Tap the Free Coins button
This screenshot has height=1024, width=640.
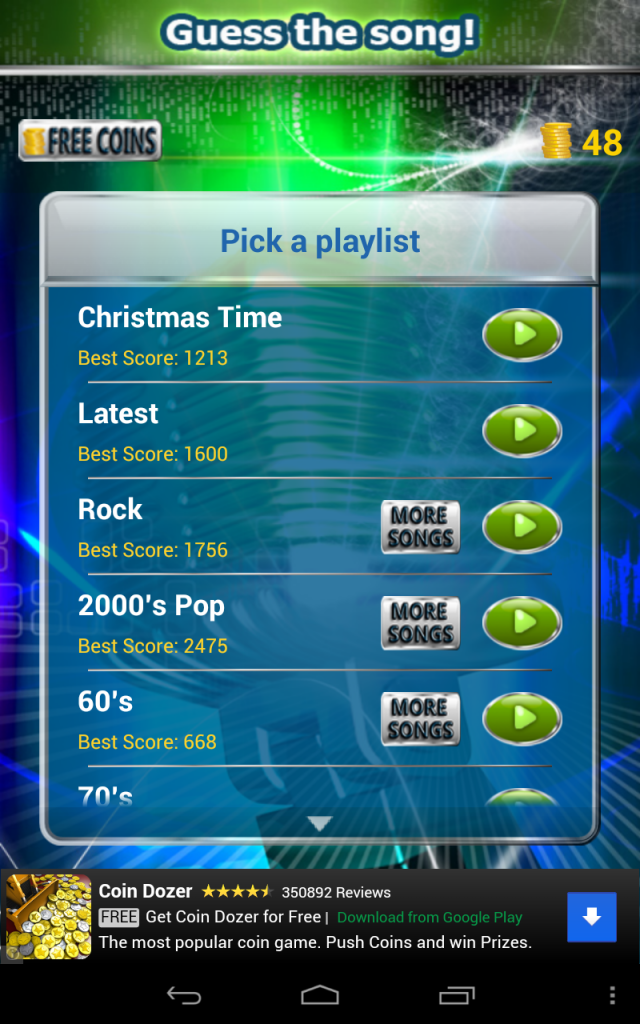(x=90, y=141)
